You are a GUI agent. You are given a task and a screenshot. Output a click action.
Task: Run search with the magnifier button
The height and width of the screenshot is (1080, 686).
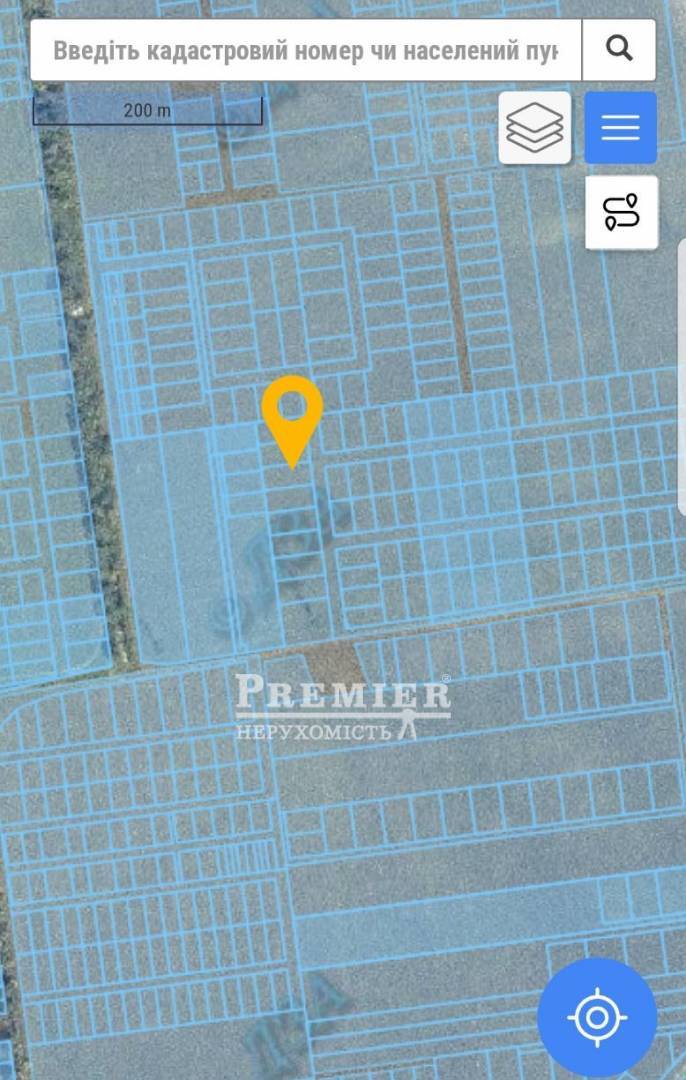click(x=619, y=50)
